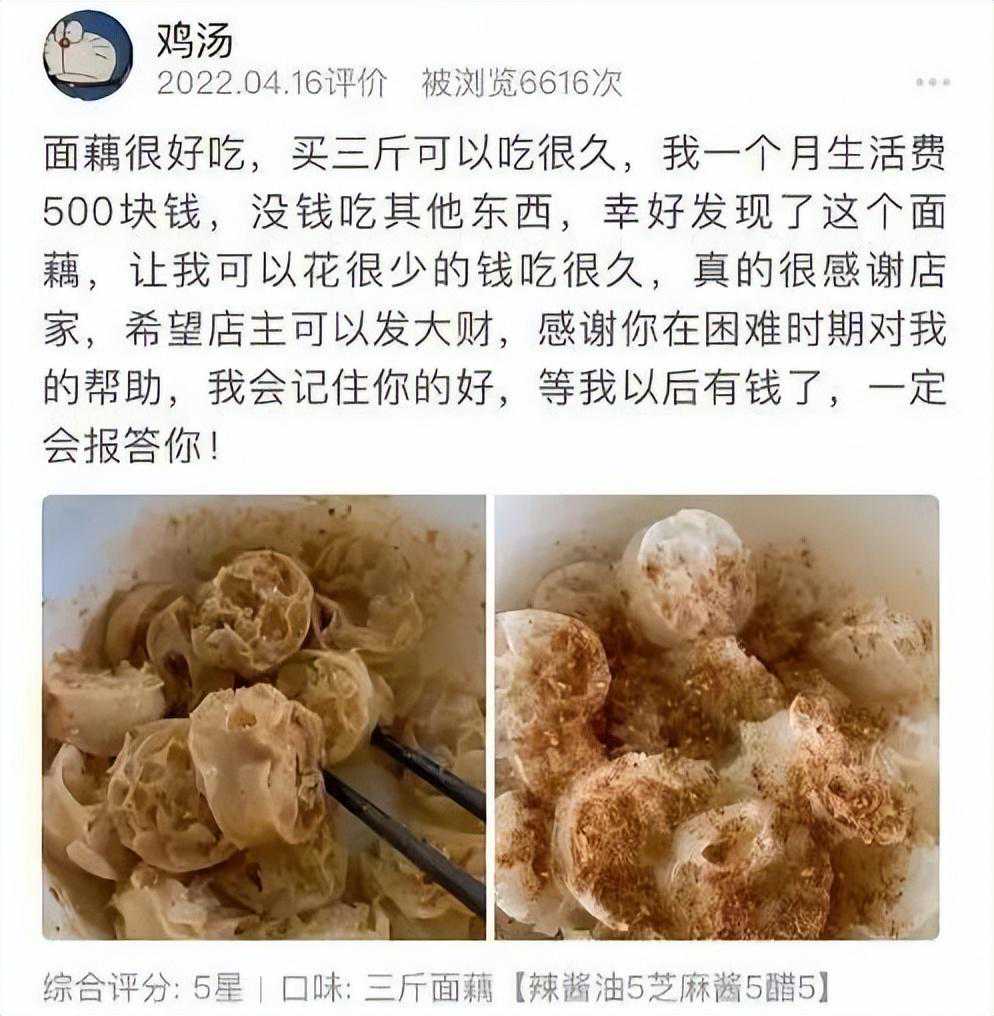Open the username 鸡汤 profile
Screen dimensions: 994x1016
[x=194, y=40]
